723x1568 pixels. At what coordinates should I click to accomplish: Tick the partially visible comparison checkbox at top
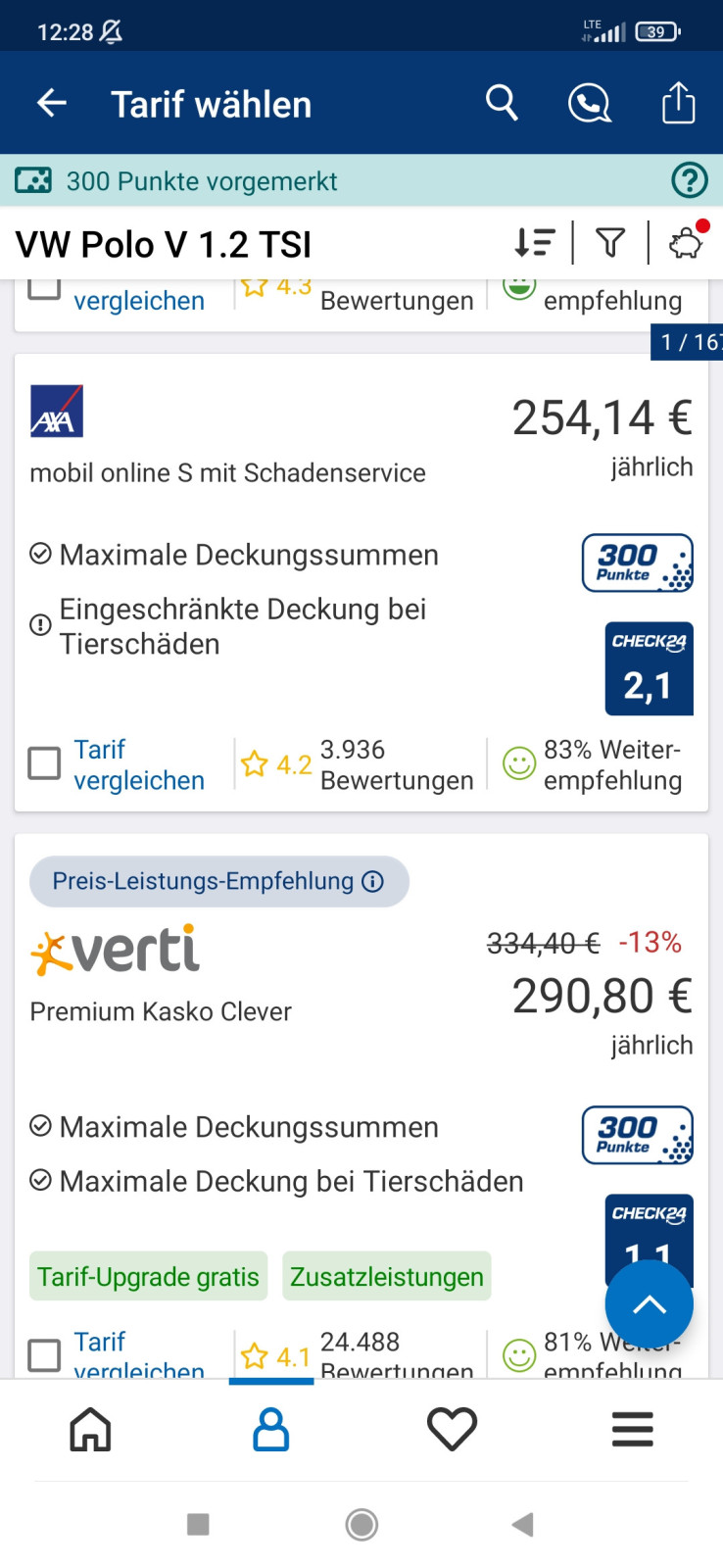point(43,286)
